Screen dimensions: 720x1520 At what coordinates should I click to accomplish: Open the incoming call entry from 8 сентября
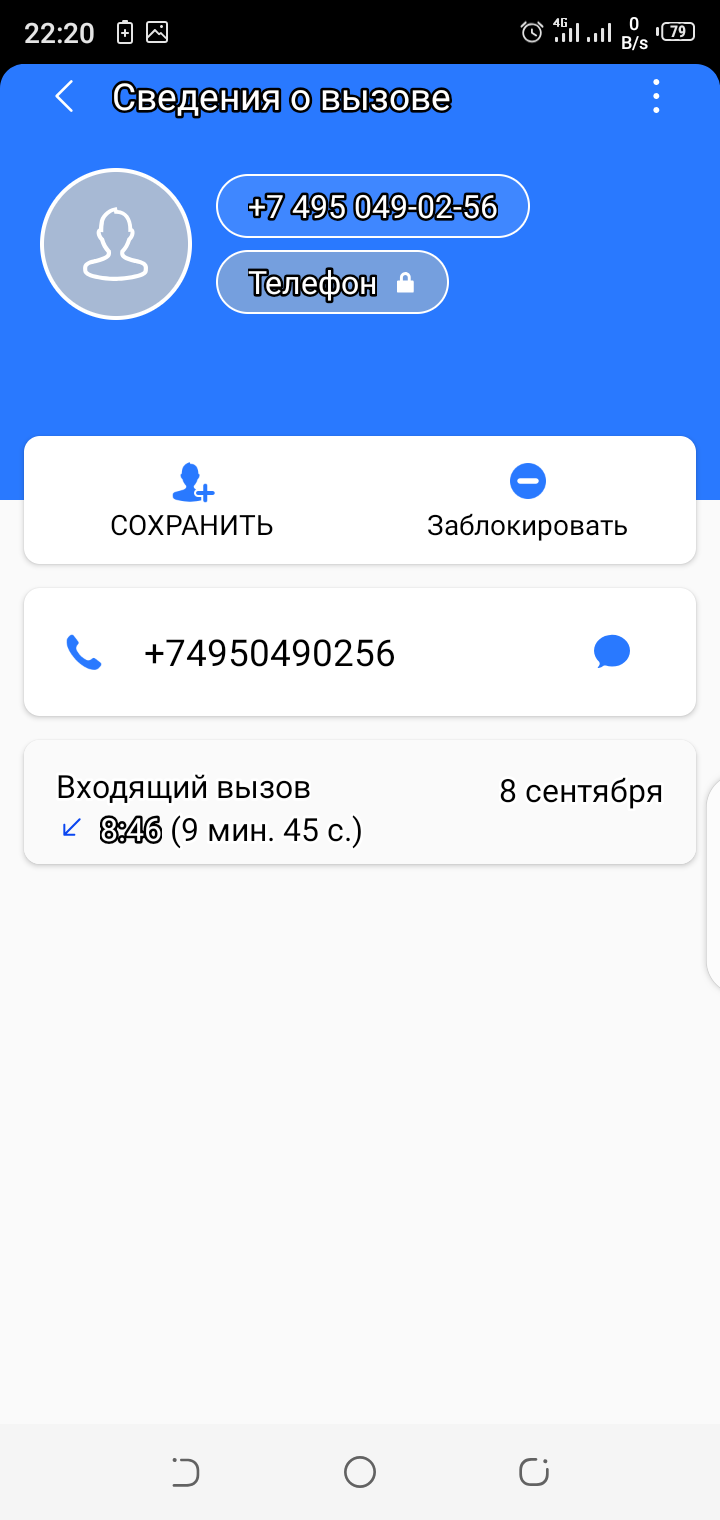coord(360,802)
